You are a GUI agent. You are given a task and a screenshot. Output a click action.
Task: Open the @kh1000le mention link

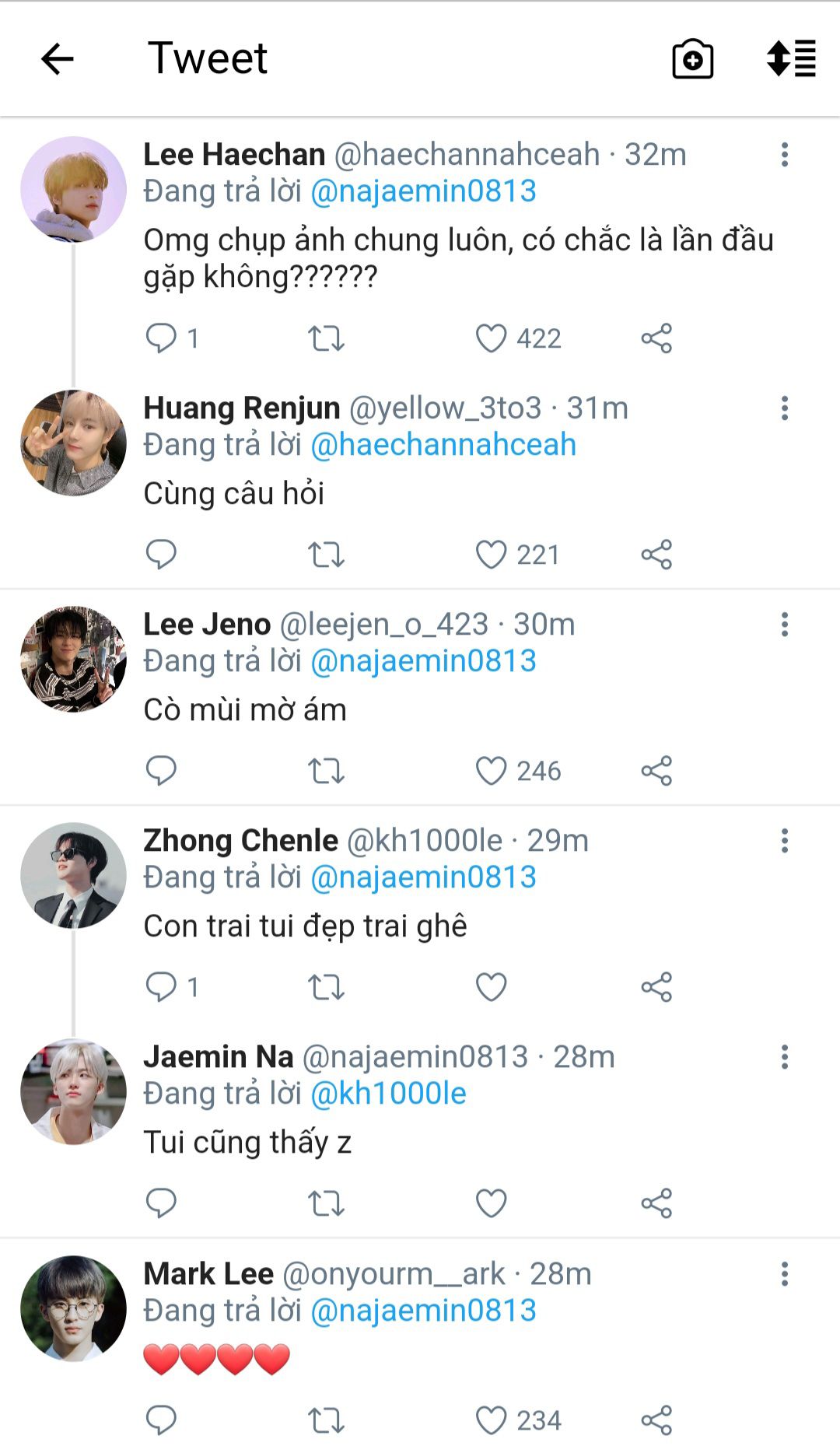388,1094
